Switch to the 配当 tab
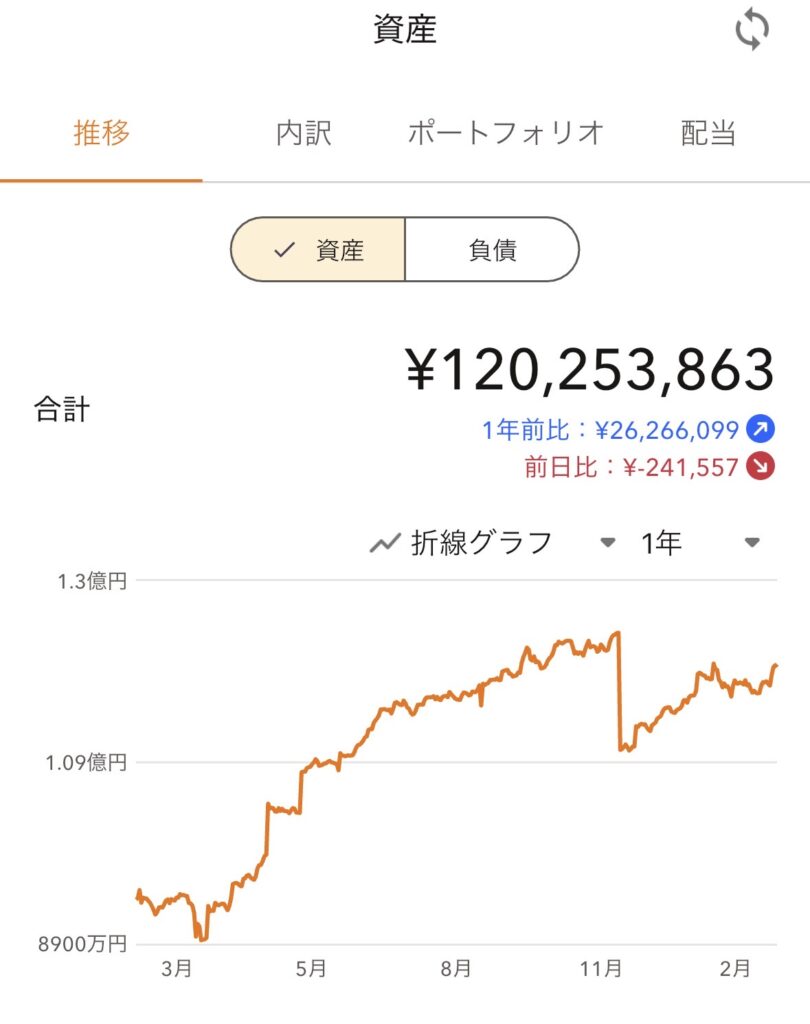The image size is (810, 1024). pyautogui.click(x=708, y=134)
